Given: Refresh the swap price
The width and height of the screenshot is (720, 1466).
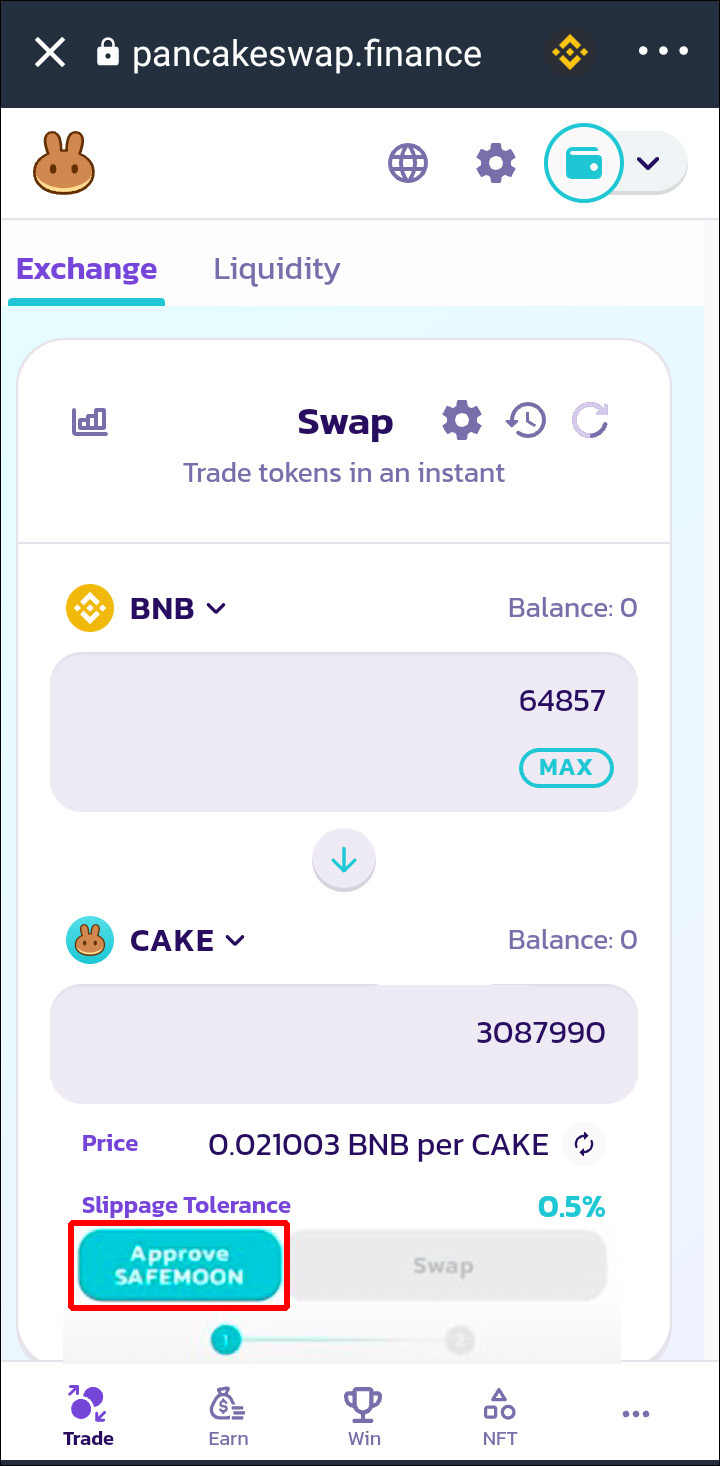Looking at the screenshot, I should (590, 421).
